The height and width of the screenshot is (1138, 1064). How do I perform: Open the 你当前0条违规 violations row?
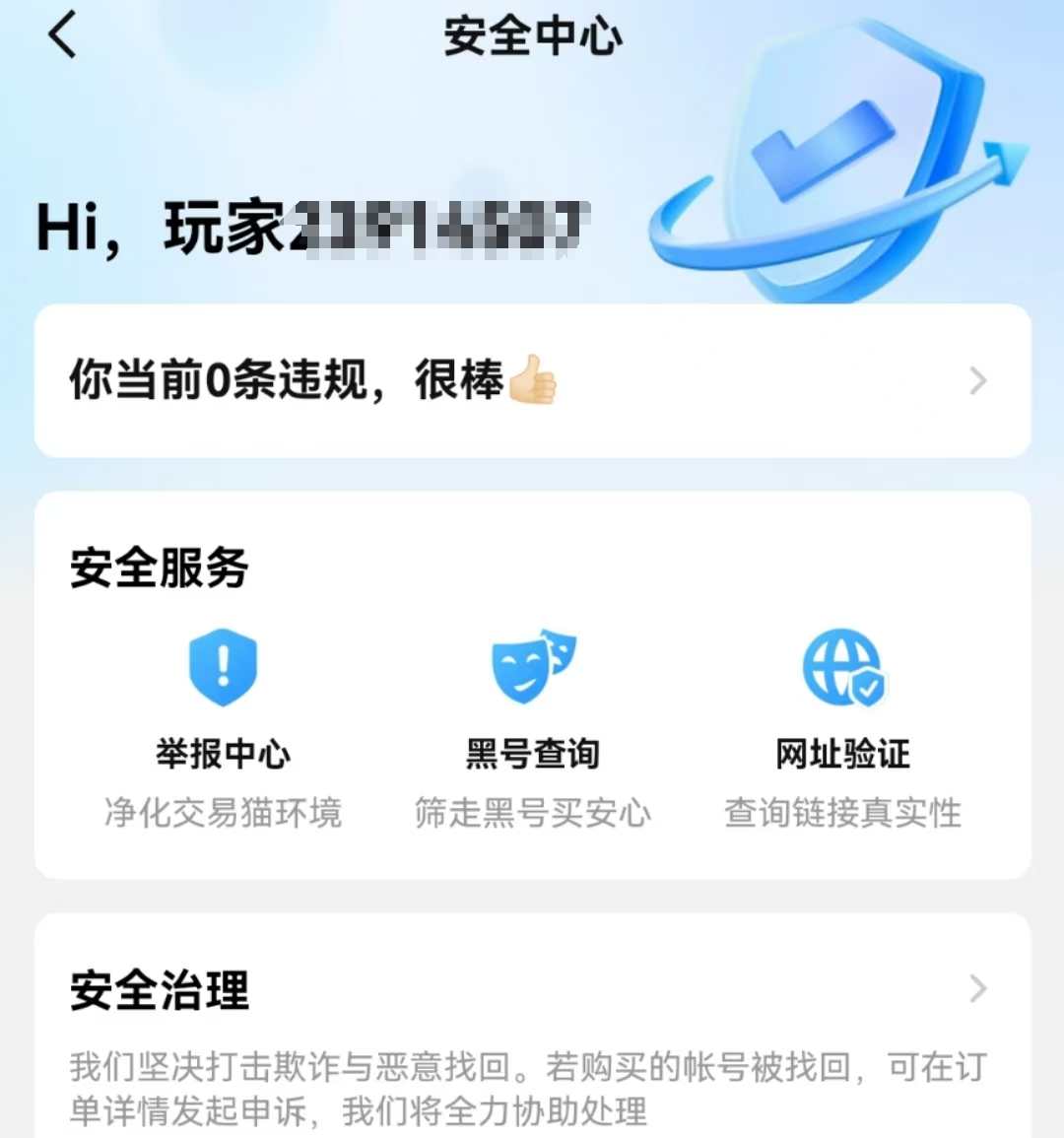click(x=532, y=380)
